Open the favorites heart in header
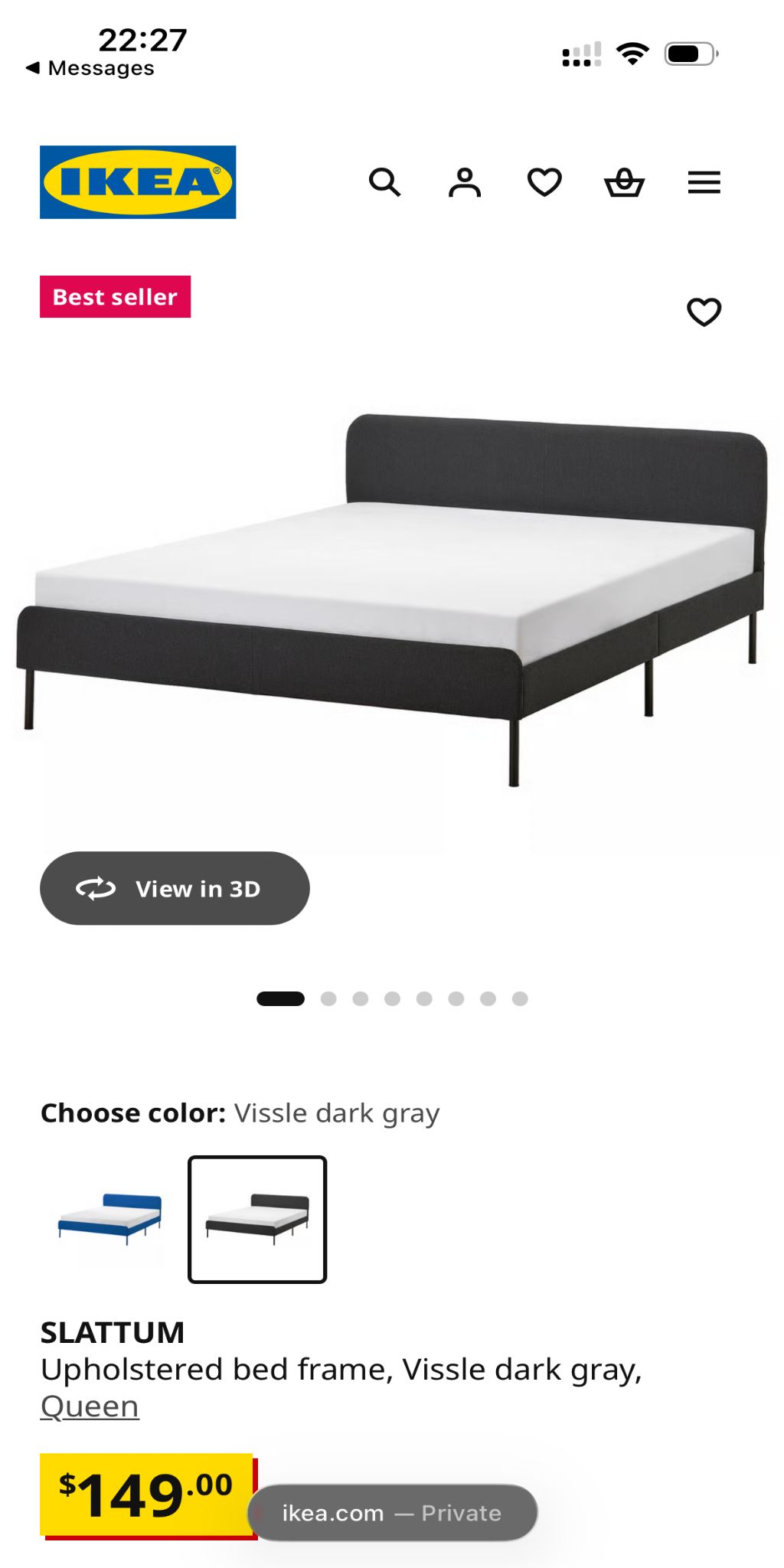The width and height of the screenshot is (784, 1568). point(544,182)
